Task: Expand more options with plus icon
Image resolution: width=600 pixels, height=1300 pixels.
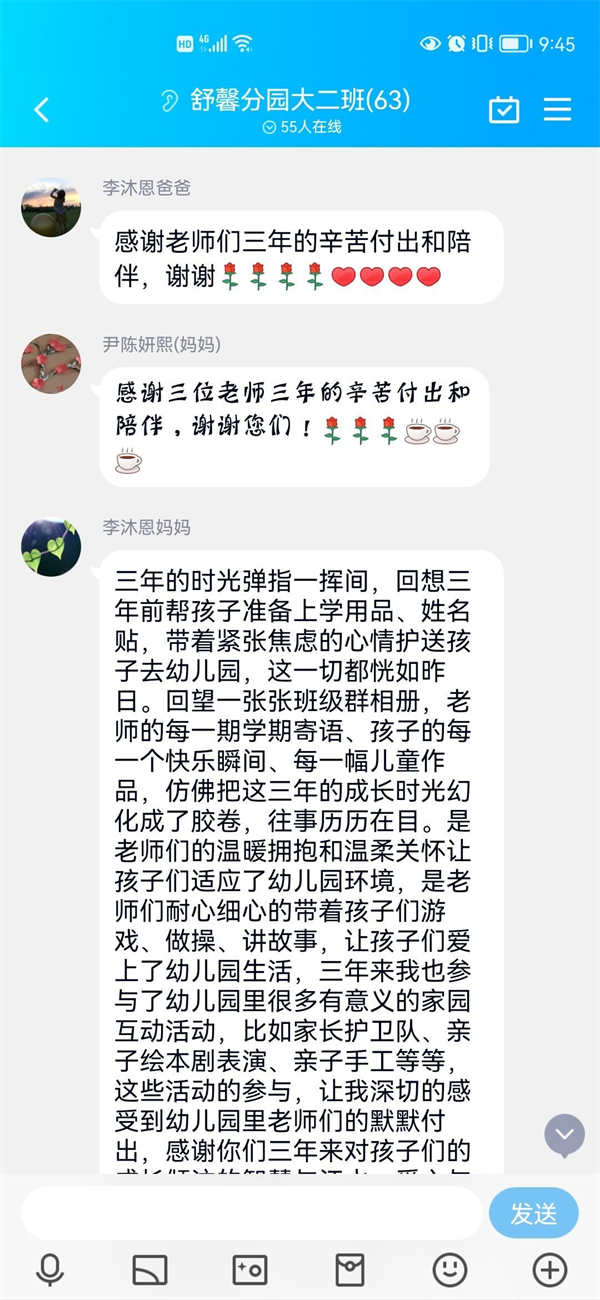Action: pyautogui.click(x=550, y=1270)
